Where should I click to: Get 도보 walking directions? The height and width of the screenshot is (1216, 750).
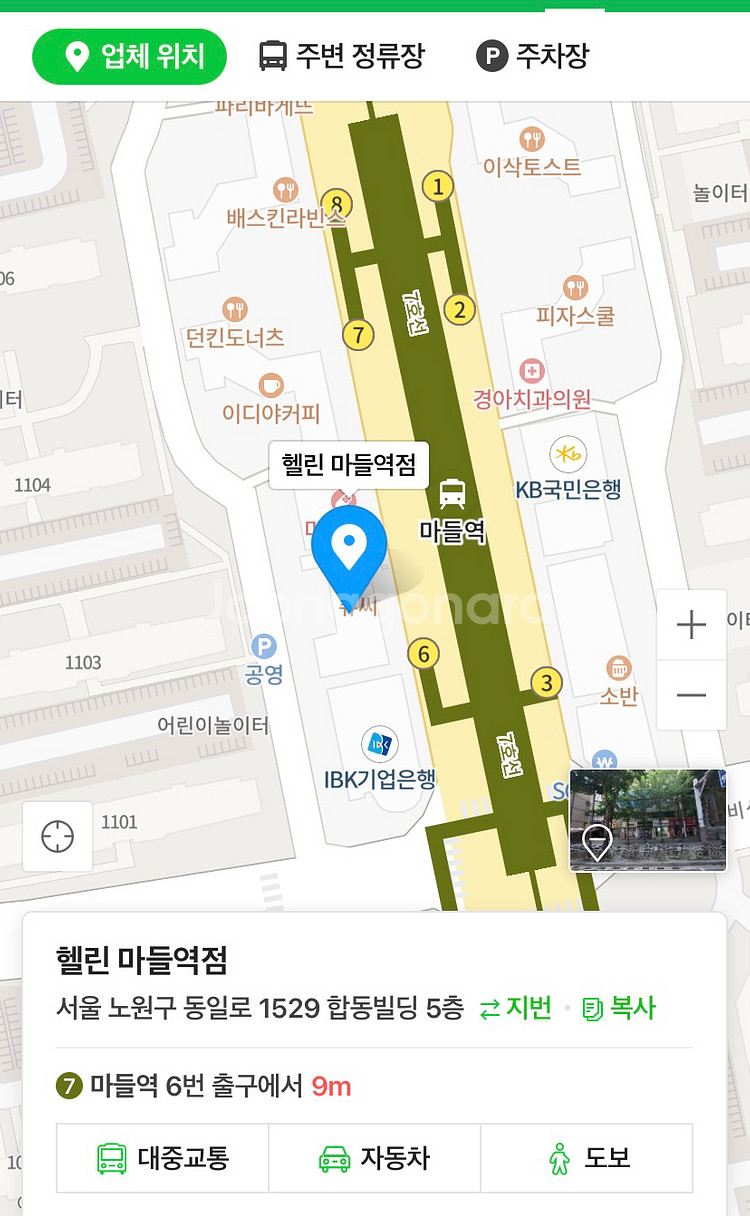tap(587, 1158)
